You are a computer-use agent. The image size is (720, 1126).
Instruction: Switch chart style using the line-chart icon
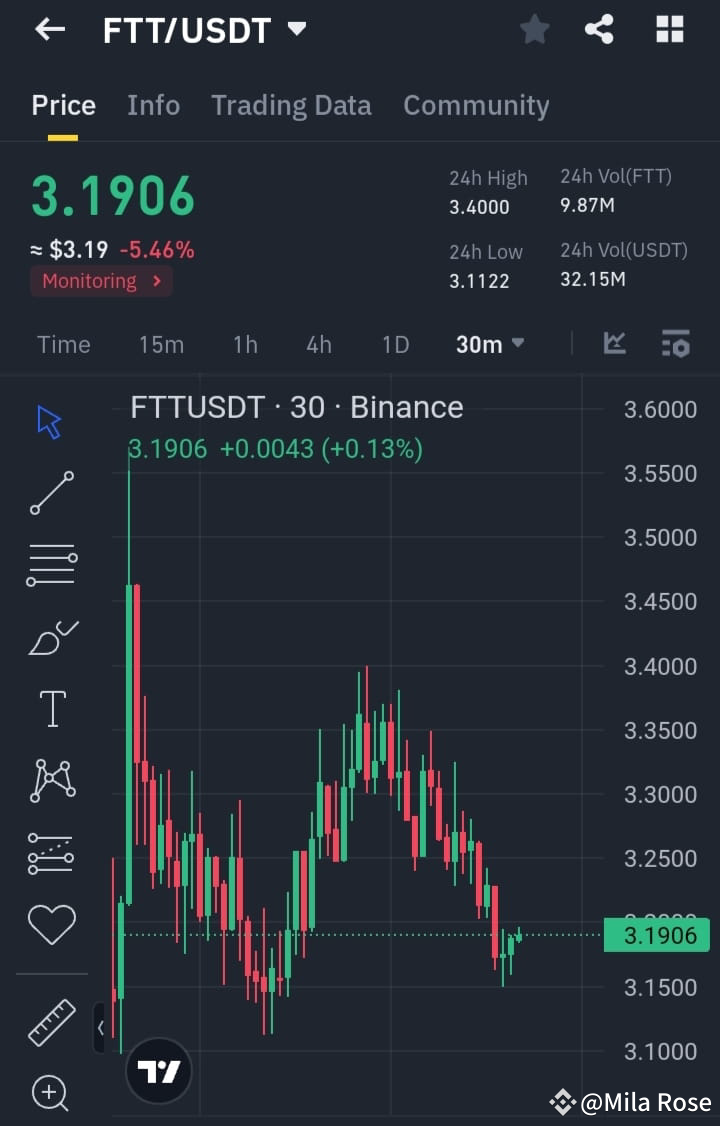[x=614, y=343]
